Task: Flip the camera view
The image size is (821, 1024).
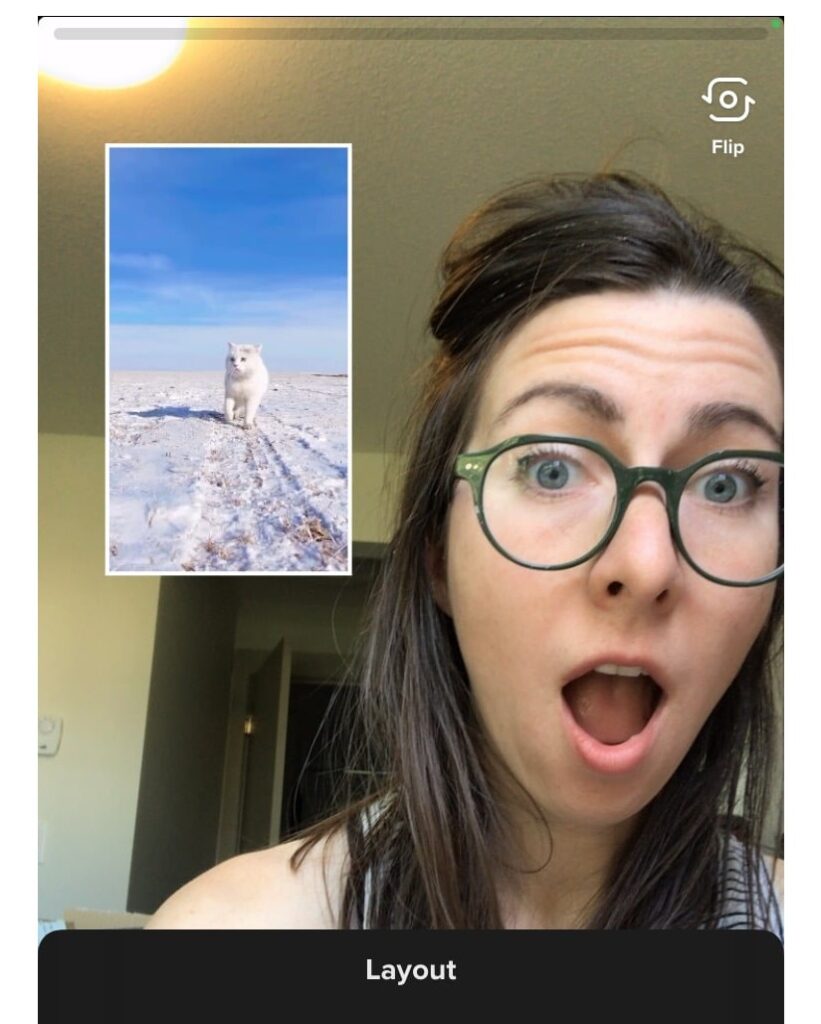Action: [727, 102]
